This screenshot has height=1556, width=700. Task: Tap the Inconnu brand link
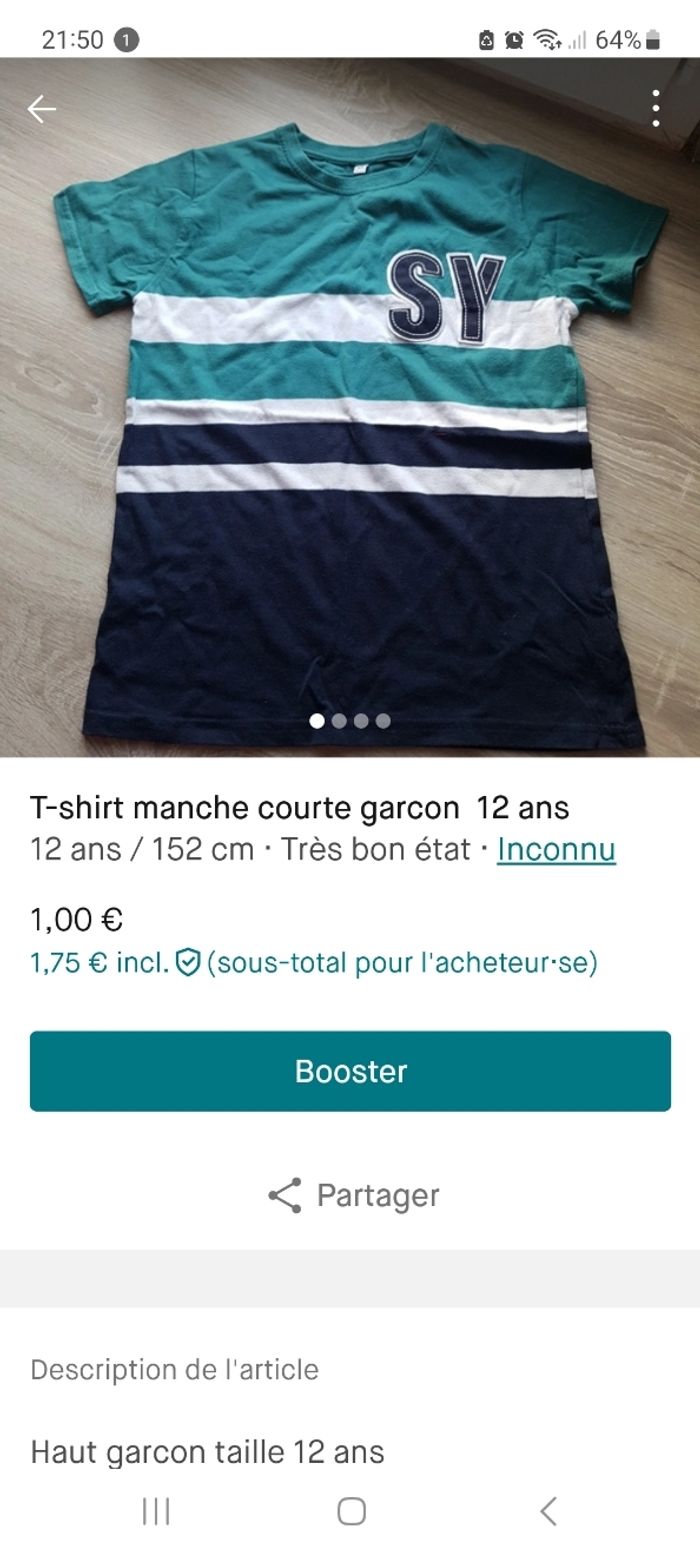click(556, 849)
